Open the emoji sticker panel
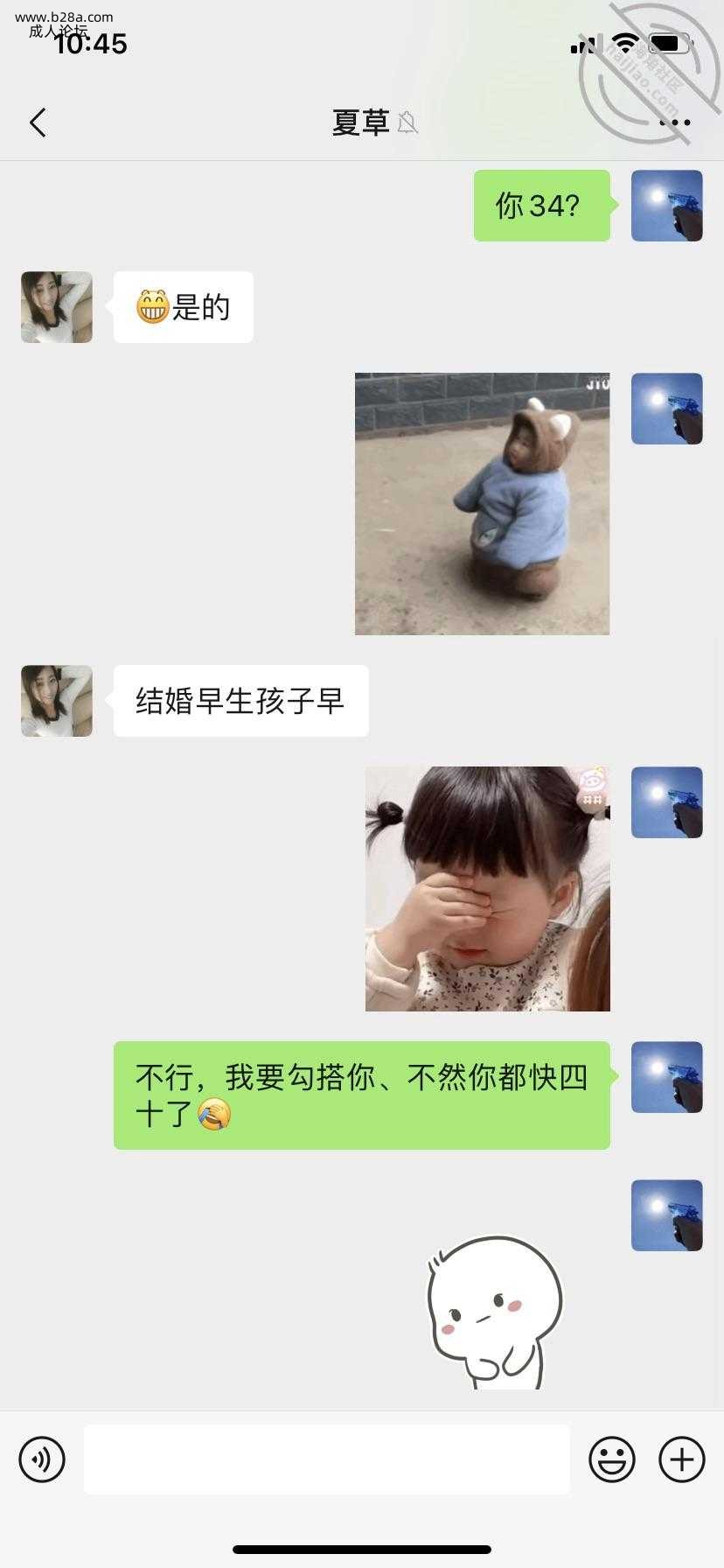This screenshot has height=1568, width=724. pyautogui.click(x=611, y=1459)
